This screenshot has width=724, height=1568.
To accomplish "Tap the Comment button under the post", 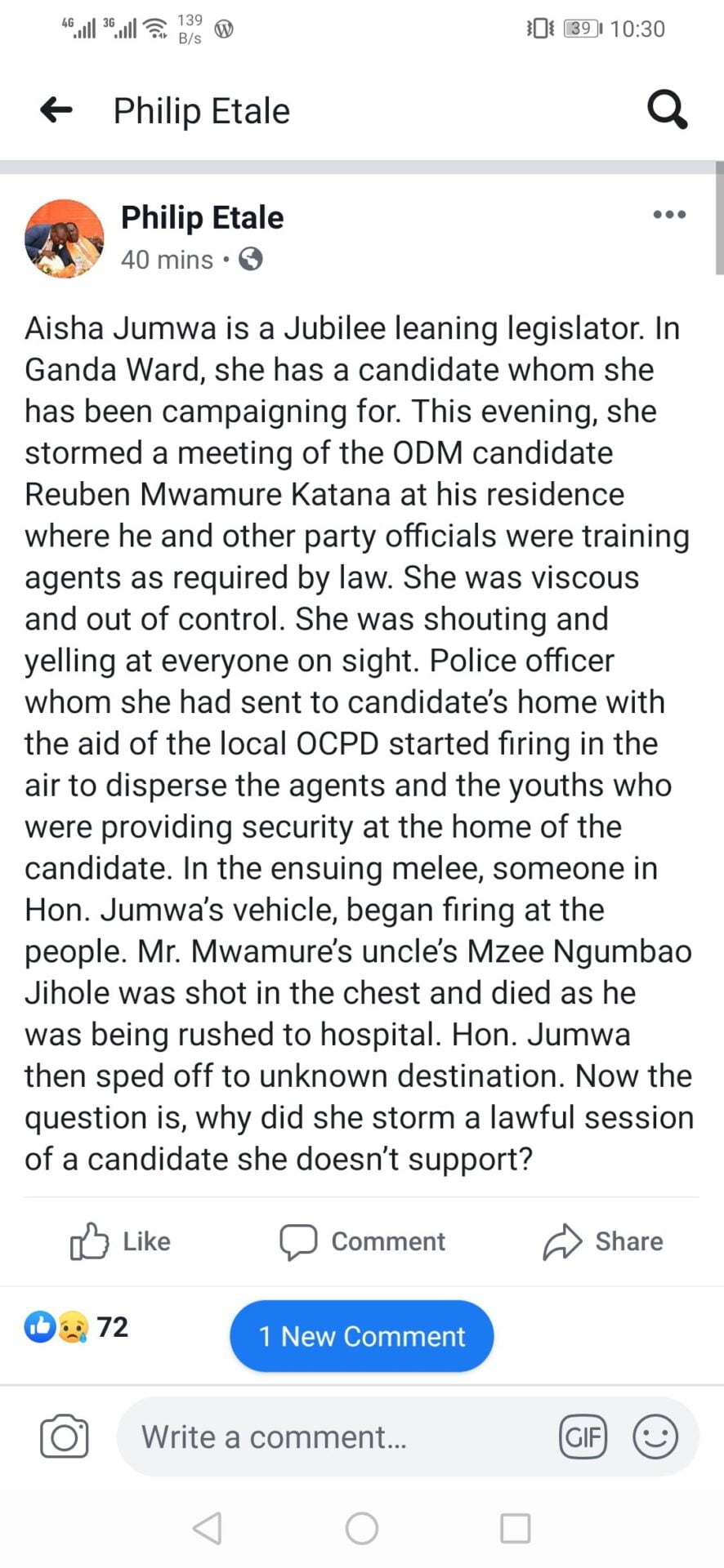I will coord(362,1241).
